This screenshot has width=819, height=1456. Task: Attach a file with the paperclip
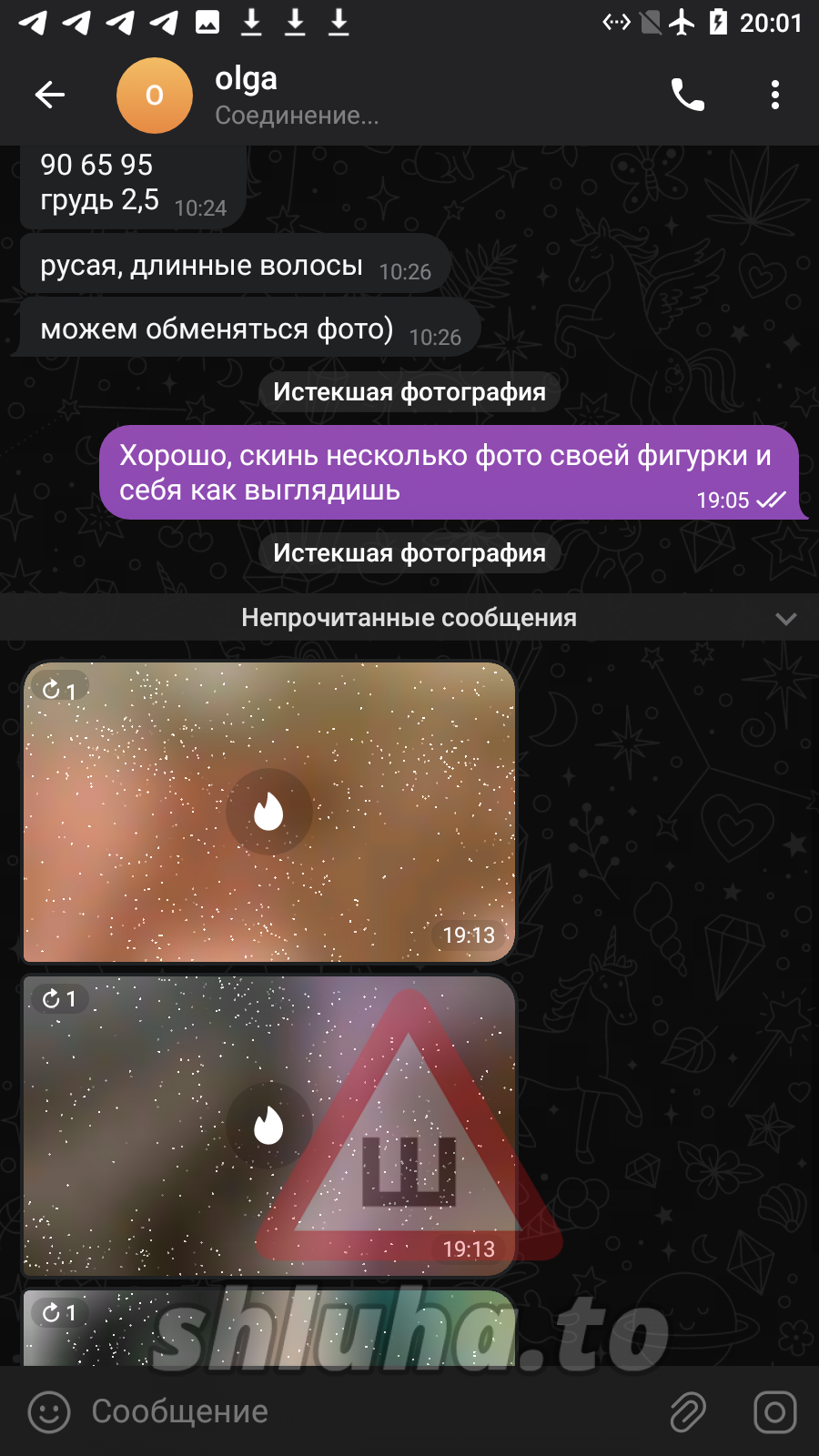(x=688, y=1412)
